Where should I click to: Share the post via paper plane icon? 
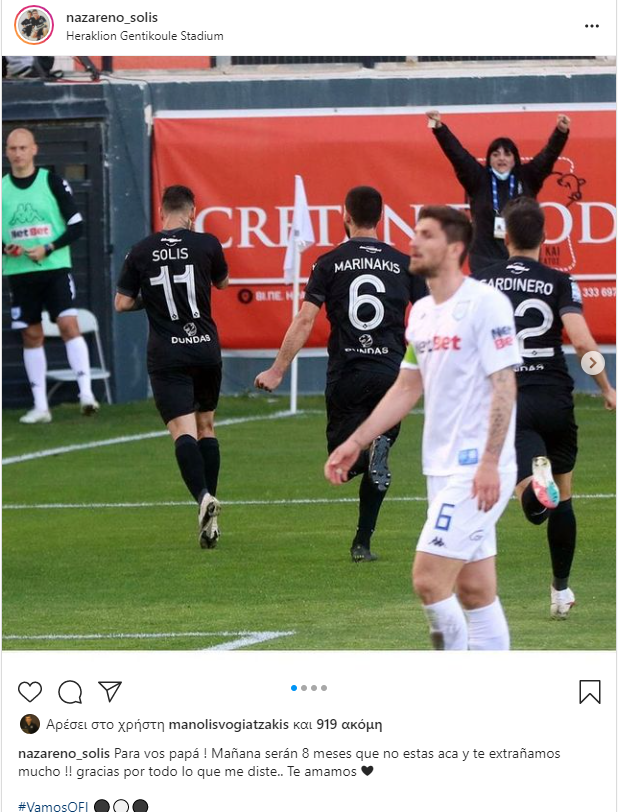110,691
